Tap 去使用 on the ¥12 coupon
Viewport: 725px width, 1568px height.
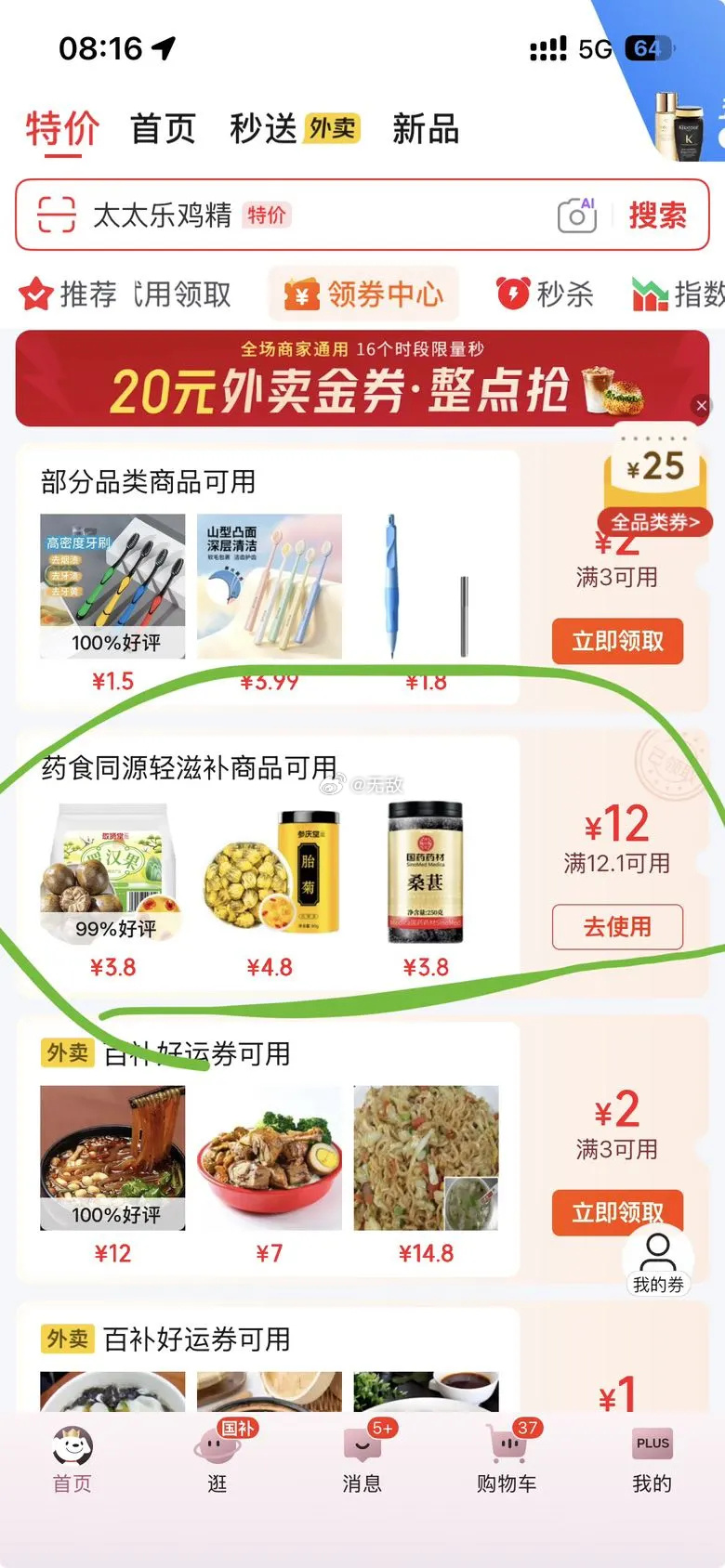[617, 927]
